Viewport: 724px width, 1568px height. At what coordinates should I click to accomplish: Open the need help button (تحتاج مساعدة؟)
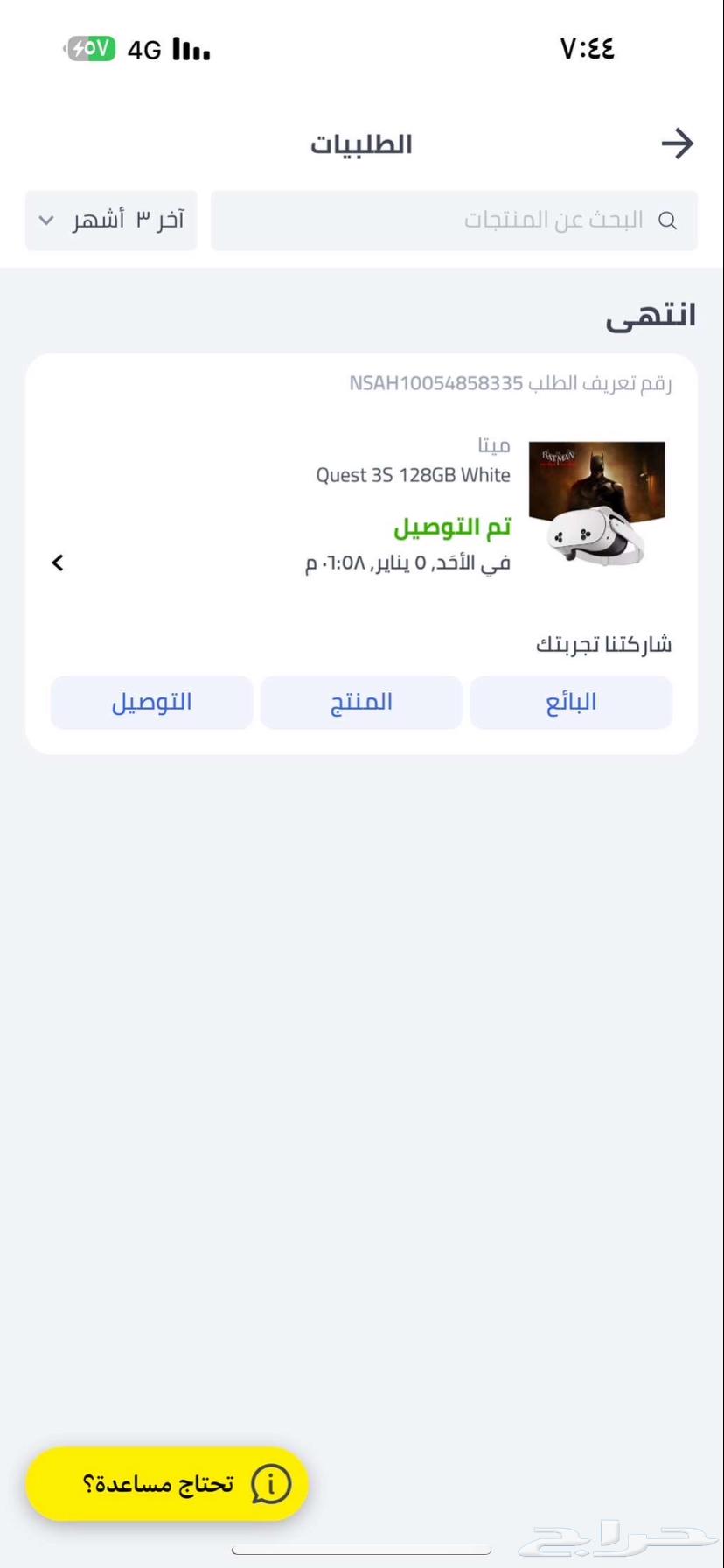167,1483
